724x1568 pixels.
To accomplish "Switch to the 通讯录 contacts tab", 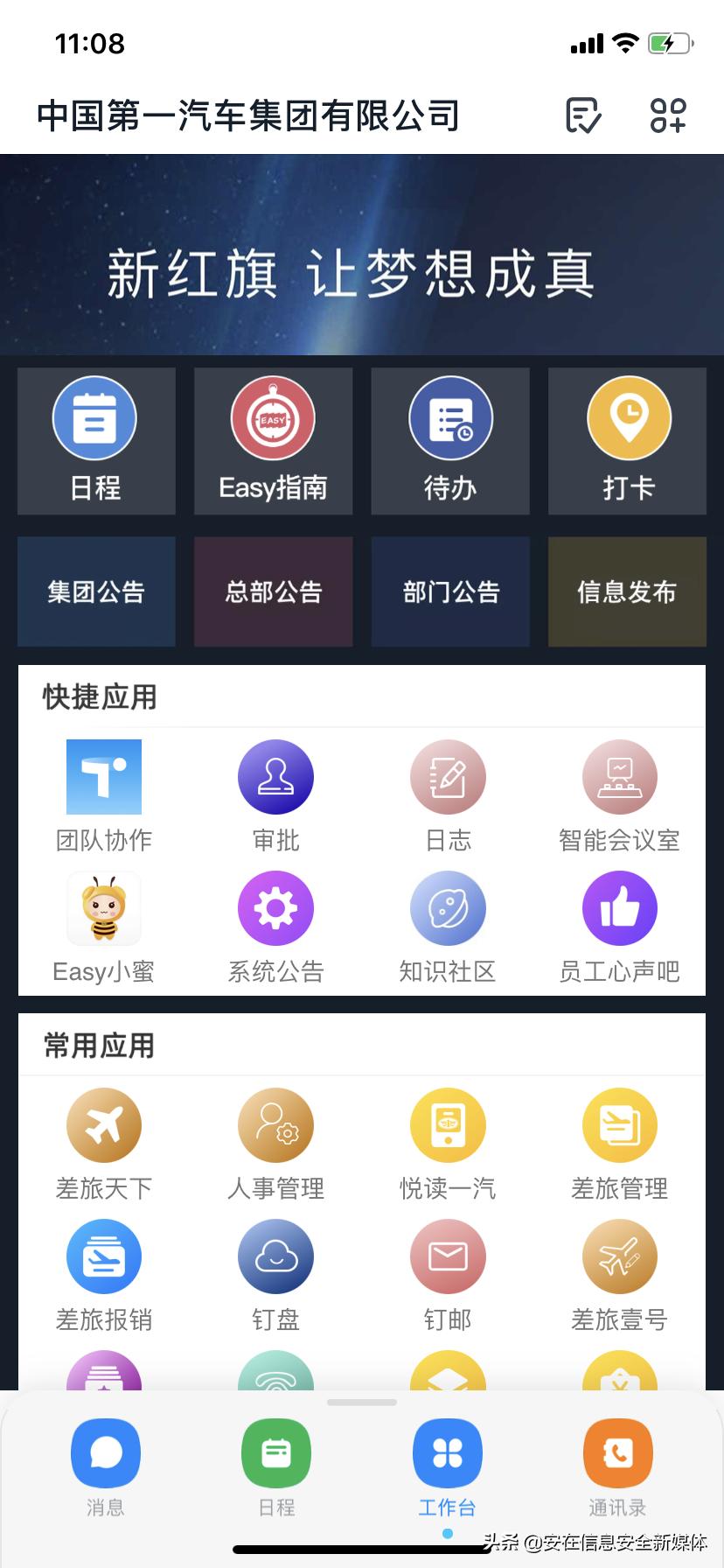I will click(617, 1467).
